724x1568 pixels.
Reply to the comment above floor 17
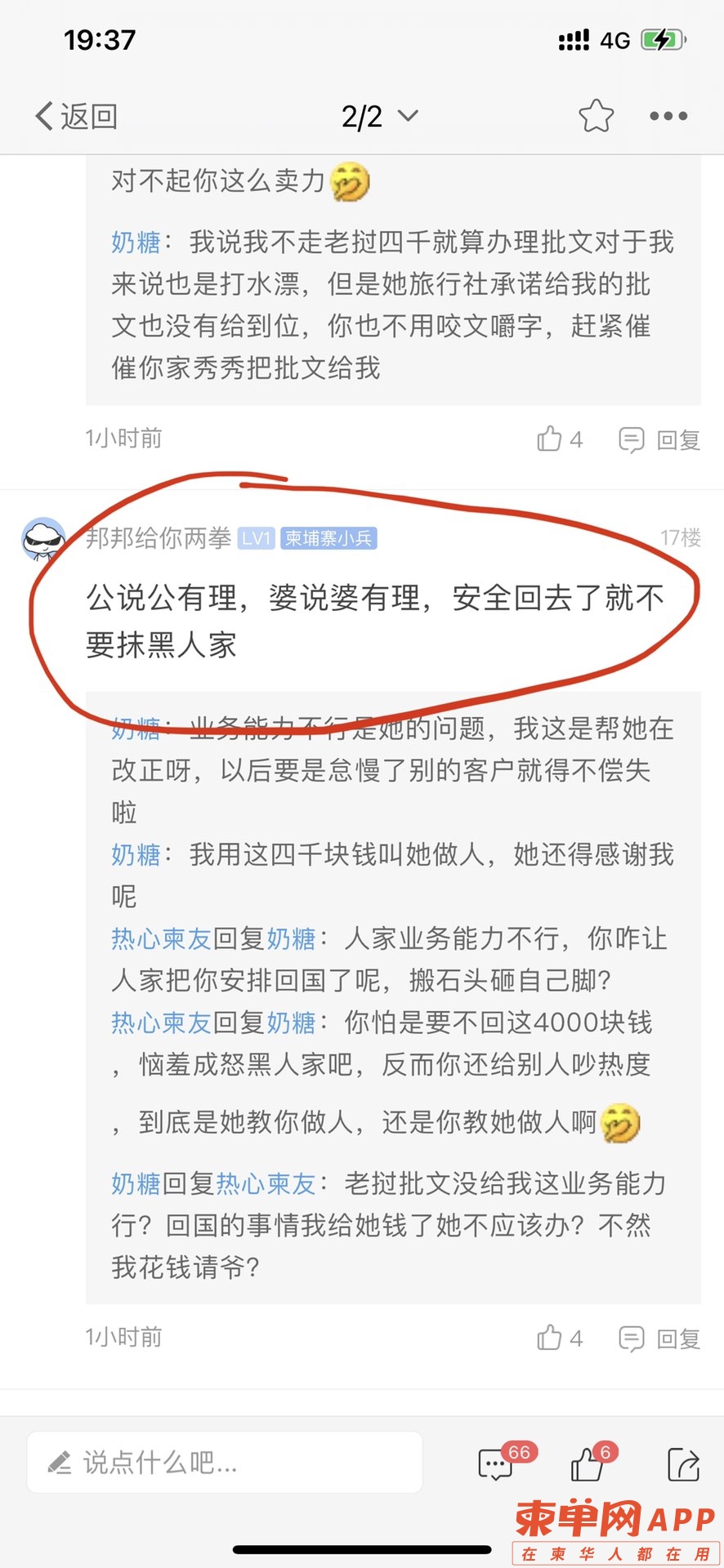660,440
